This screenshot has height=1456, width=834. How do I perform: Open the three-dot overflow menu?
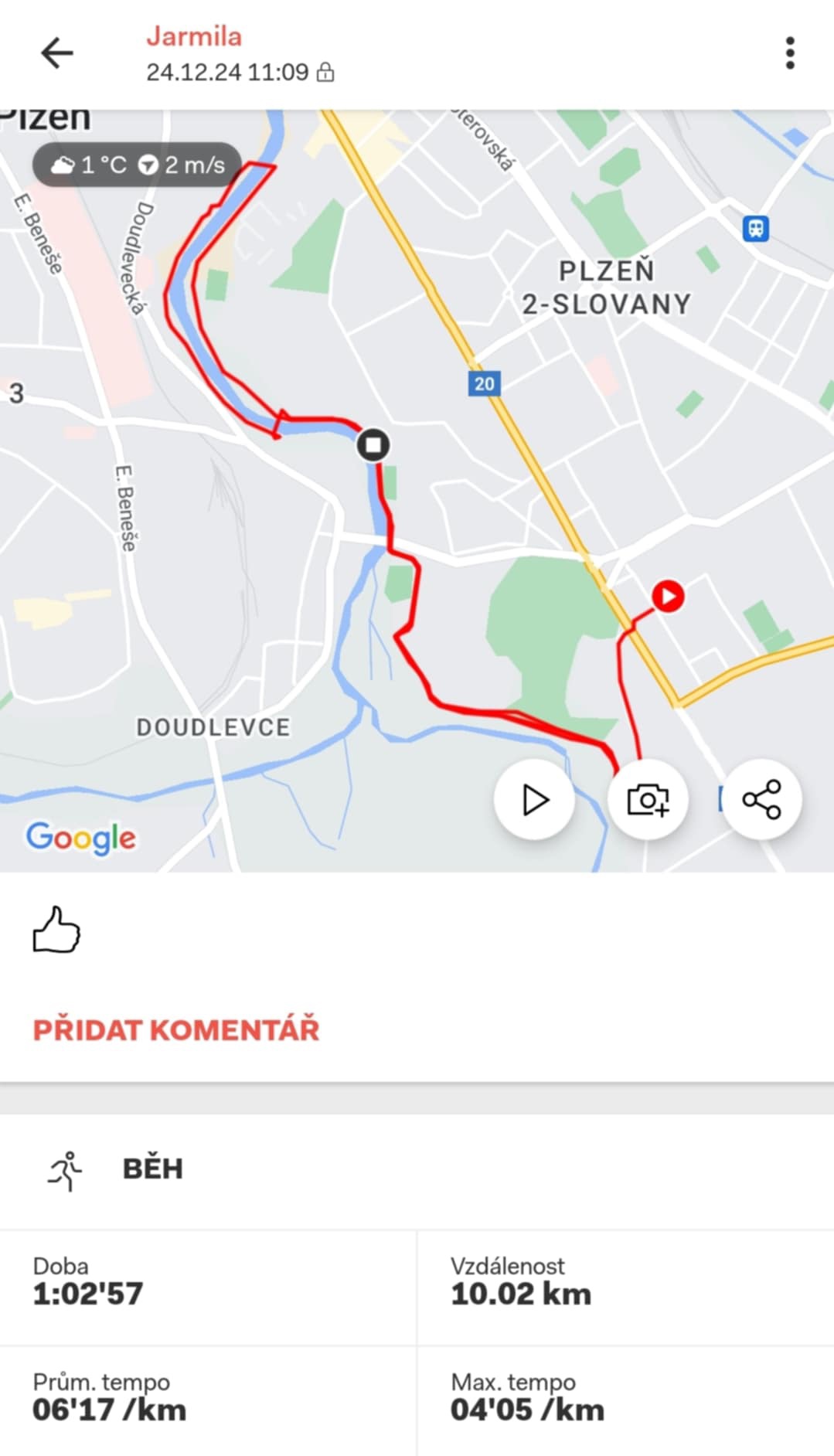(789, 53)
